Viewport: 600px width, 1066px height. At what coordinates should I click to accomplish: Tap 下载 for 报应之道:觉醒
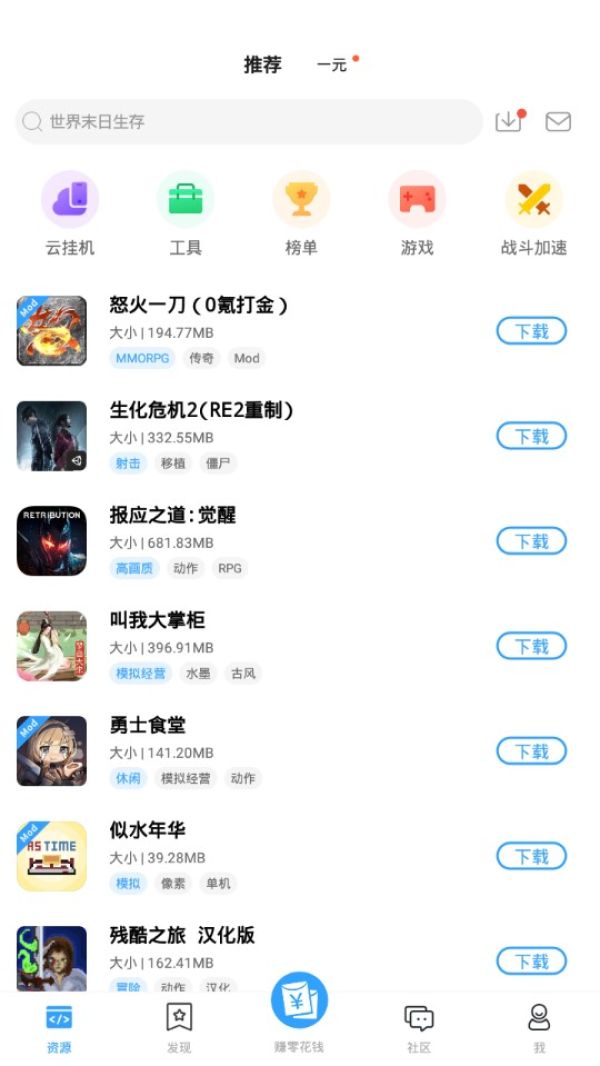tap(531, 541)
